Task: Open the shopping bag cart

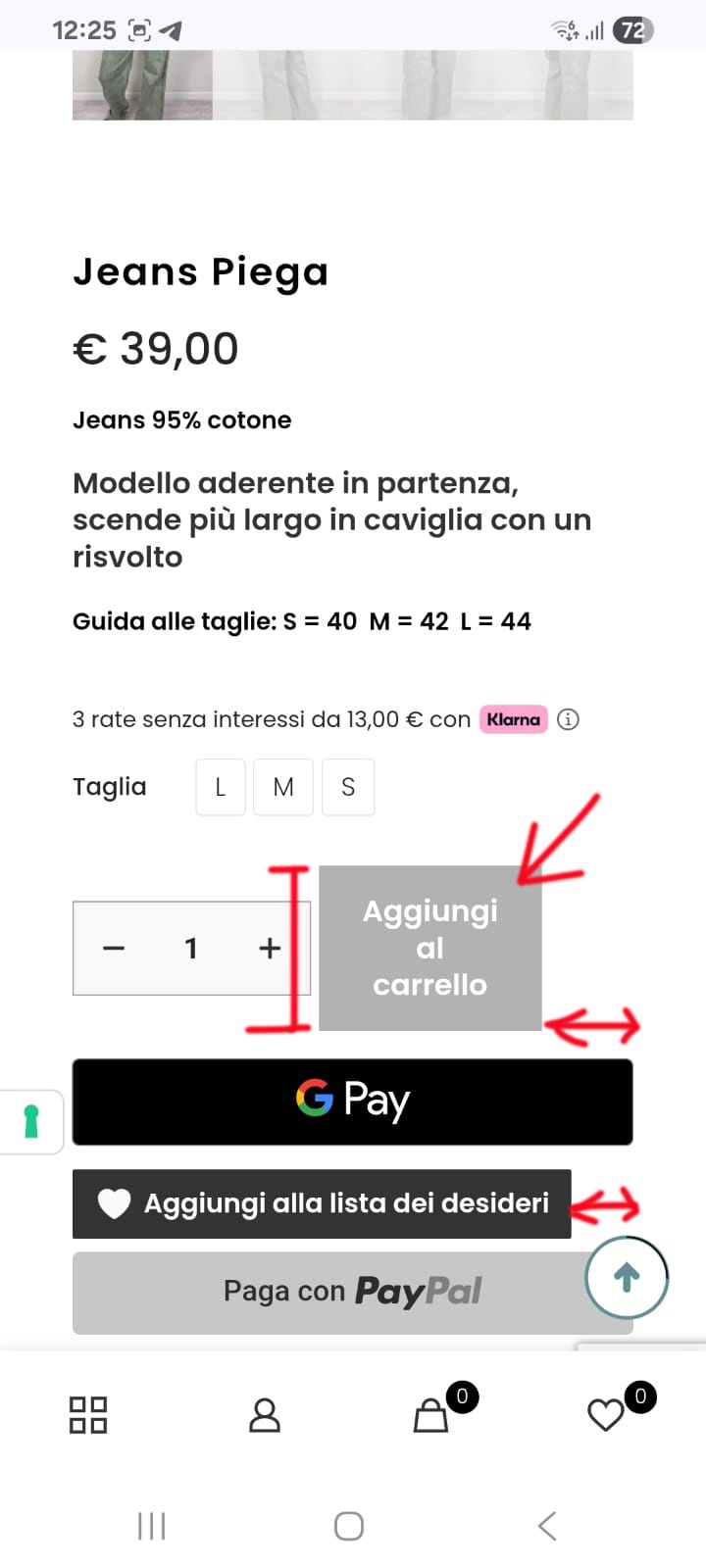Action: (430, 1415)
